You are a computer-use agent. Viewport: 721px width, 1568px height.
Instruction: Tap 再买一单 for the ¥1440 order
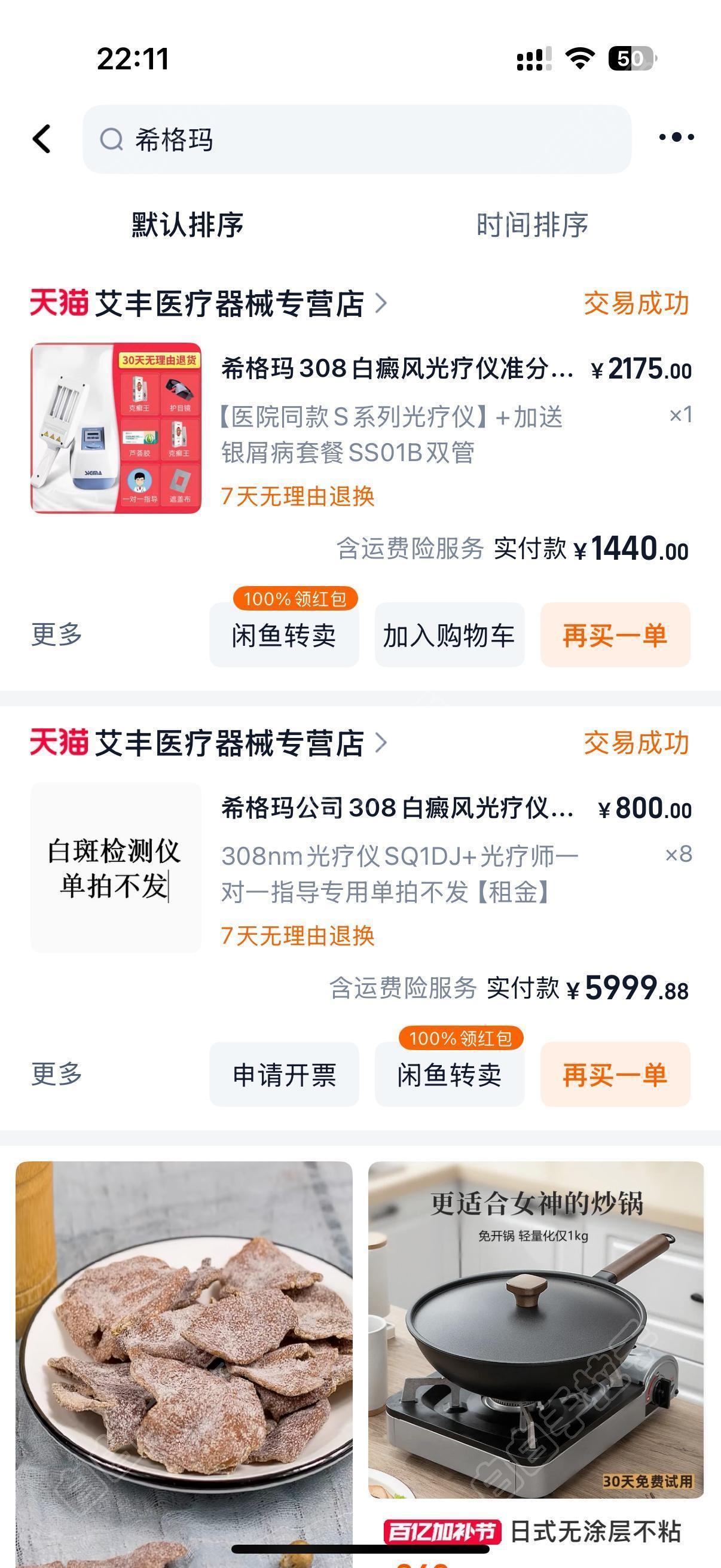click(x=615, y=636)
